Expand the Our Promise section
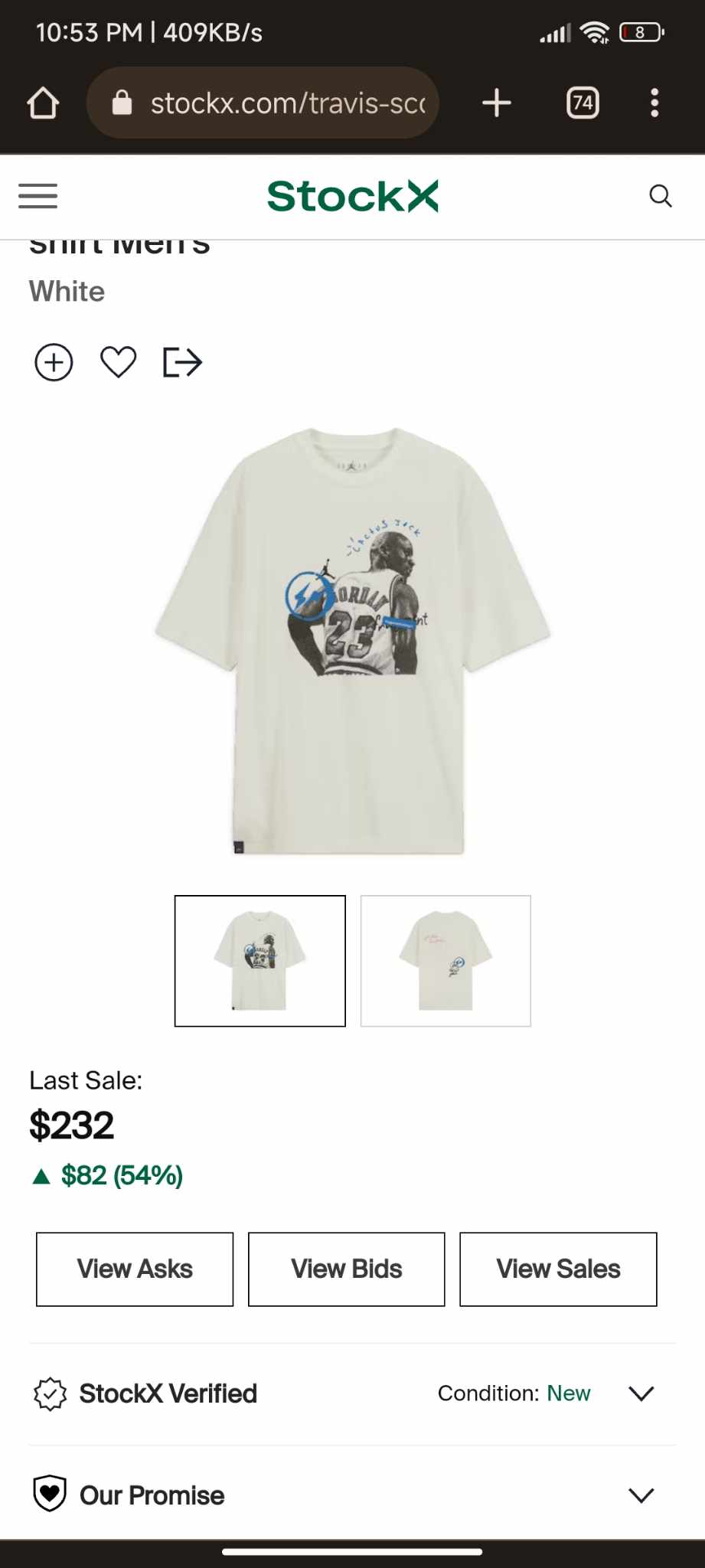The image size is (705, 1568). (641, 1495)
